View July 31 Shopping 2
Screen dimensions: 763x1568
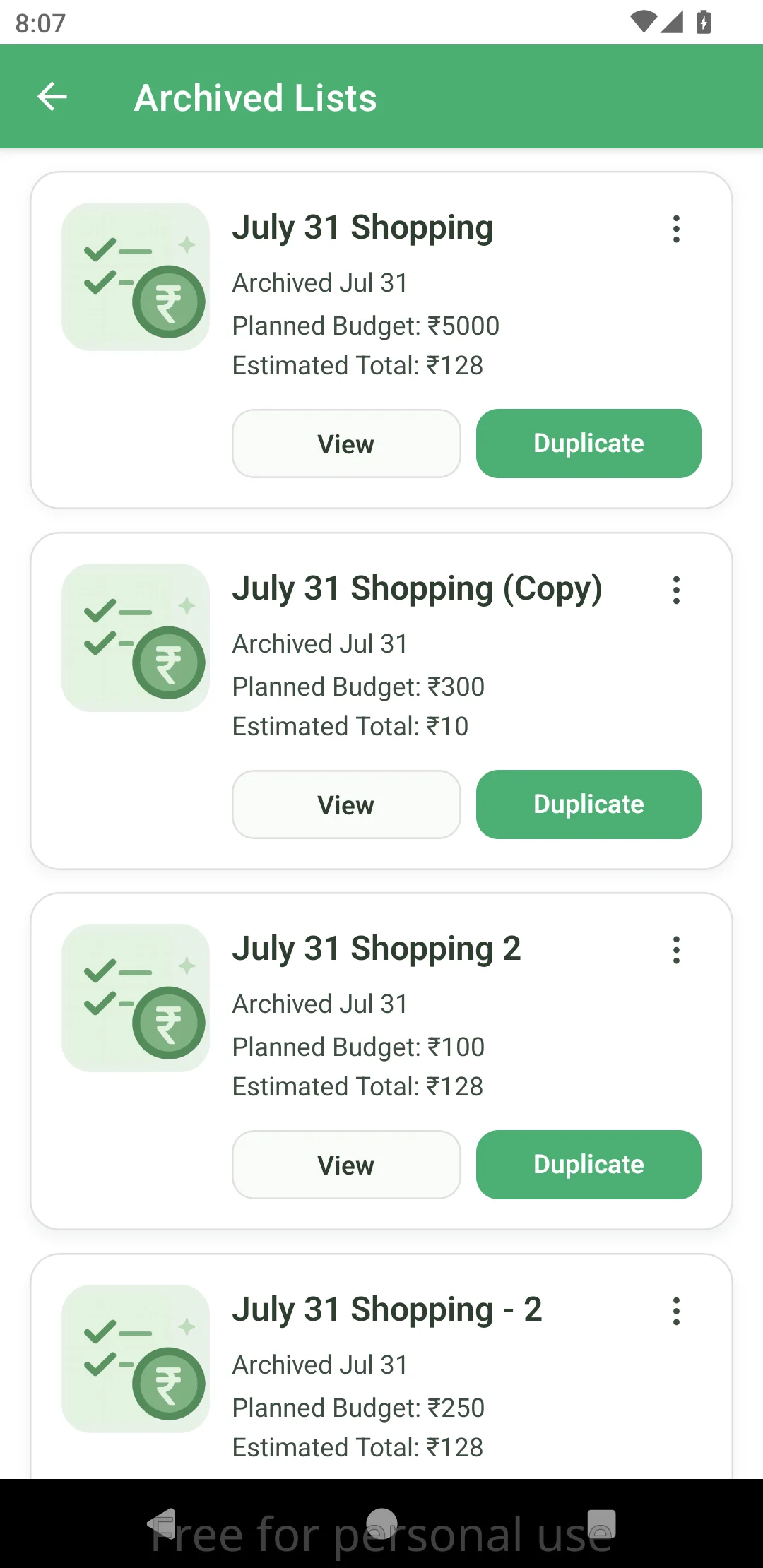coord(345,1165)
